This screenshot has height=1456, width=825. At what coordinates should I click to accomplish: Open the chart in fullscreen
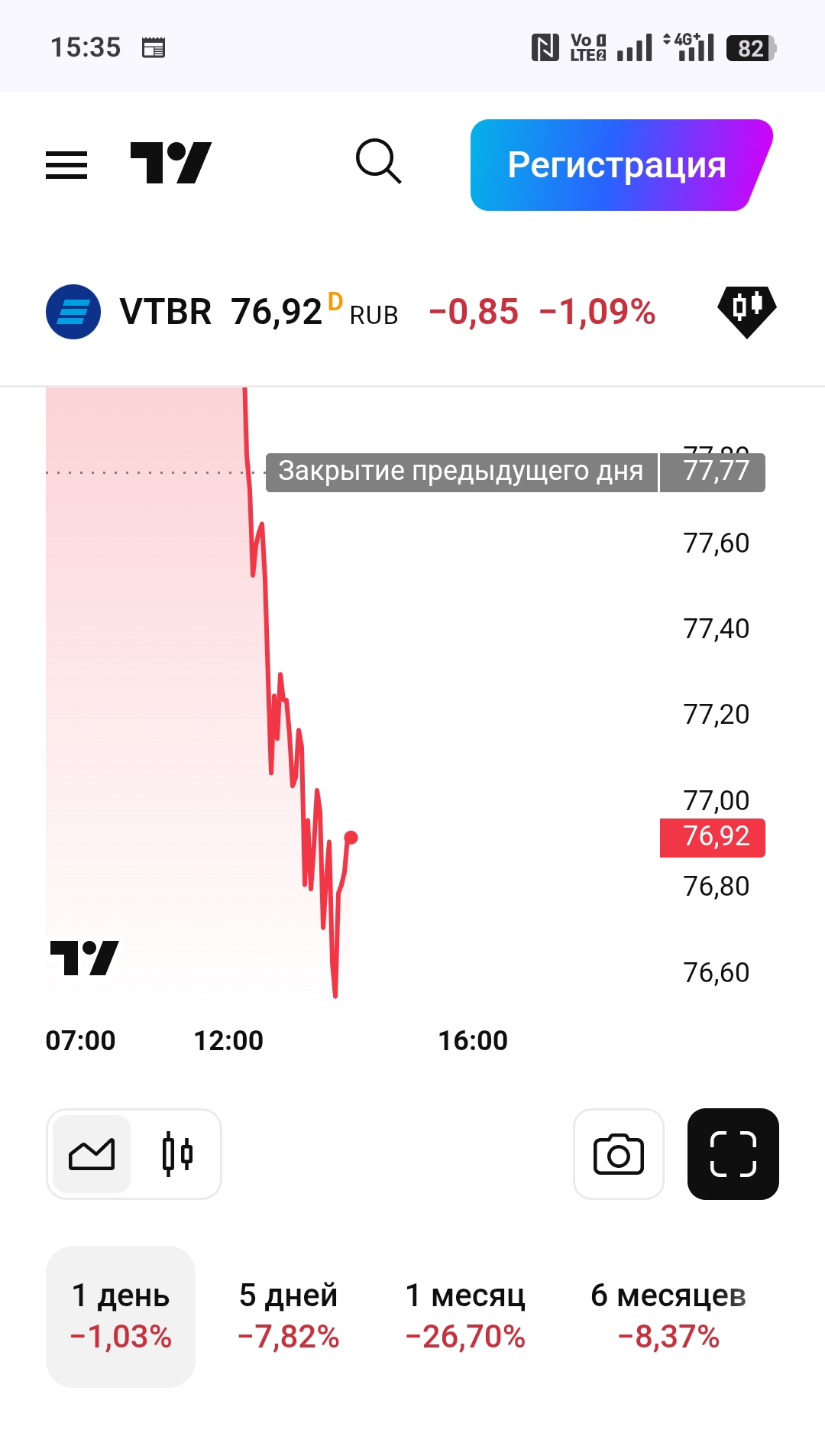pyautogui.click(x=733, y=1154)
